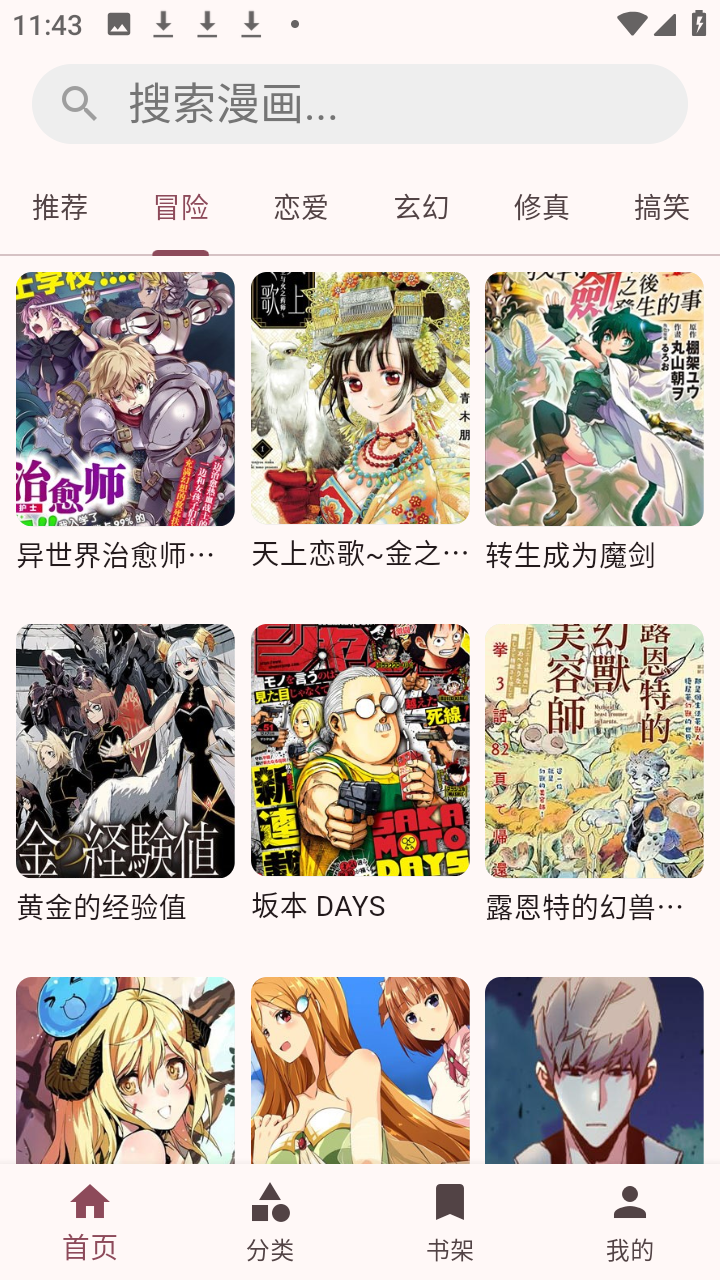
Task: Click the magnifying glass search icon
Action: click(81, 102)
